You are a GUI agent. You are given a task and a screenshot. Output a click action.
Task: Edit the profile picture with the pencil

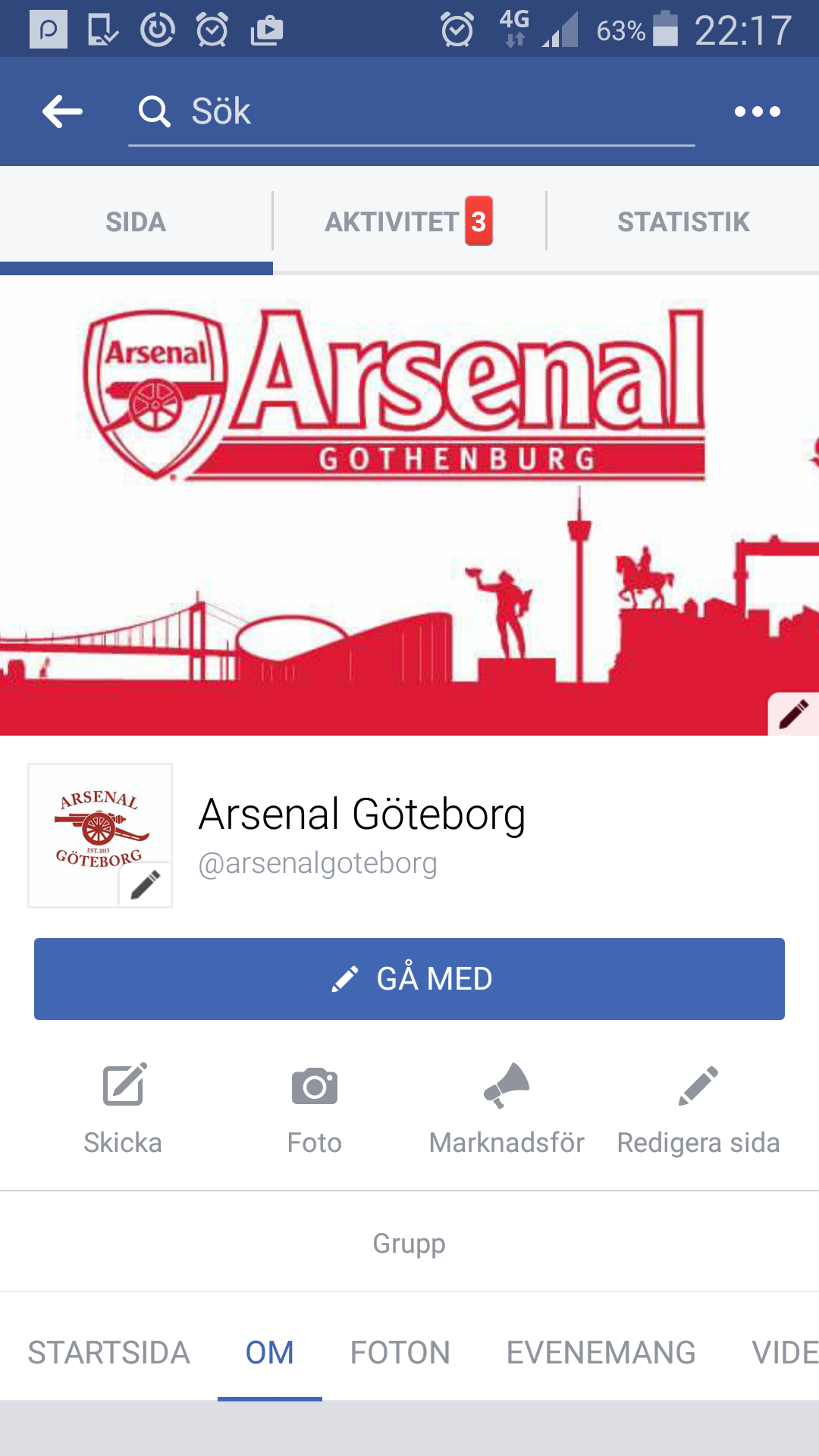point(145,884)
